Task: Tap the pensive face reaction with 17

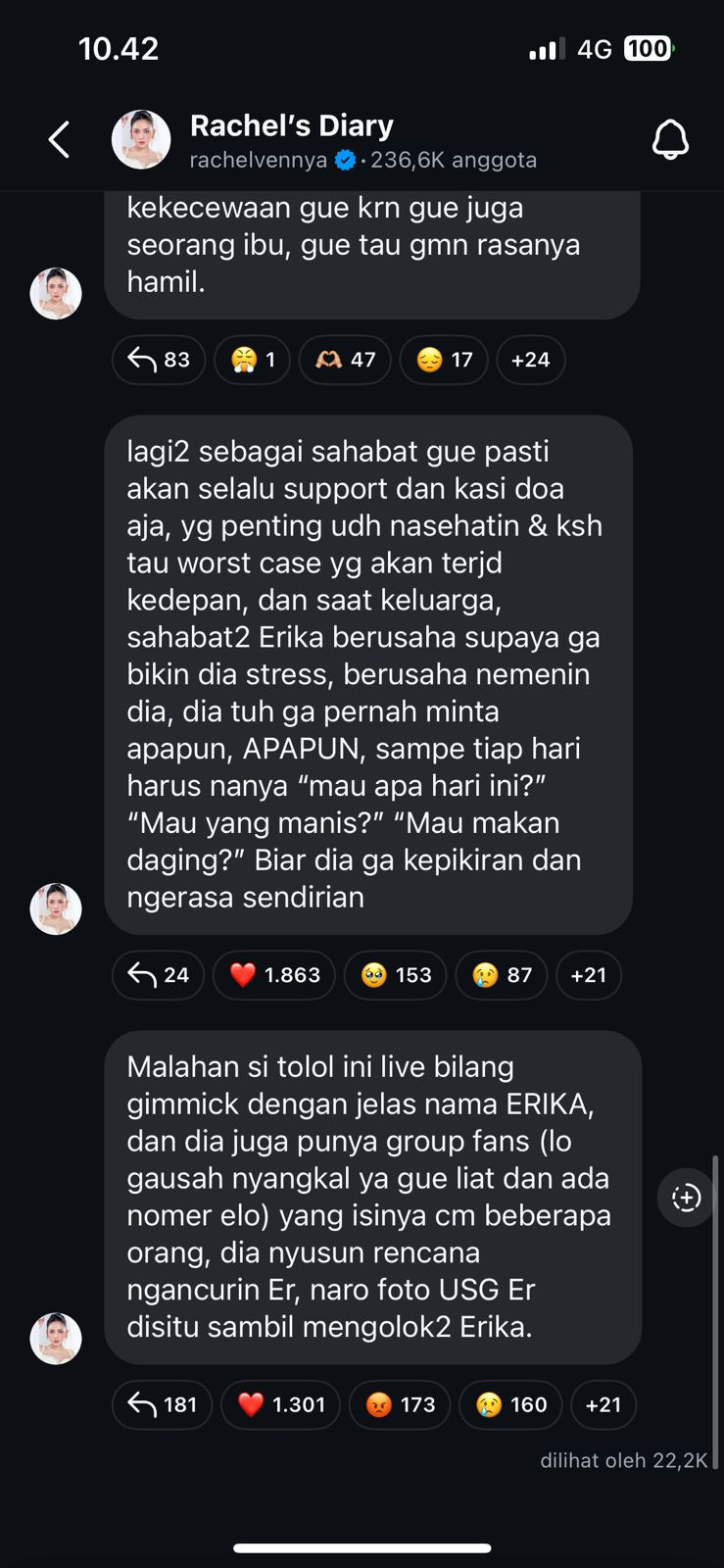Action: [x=444, y=360]
